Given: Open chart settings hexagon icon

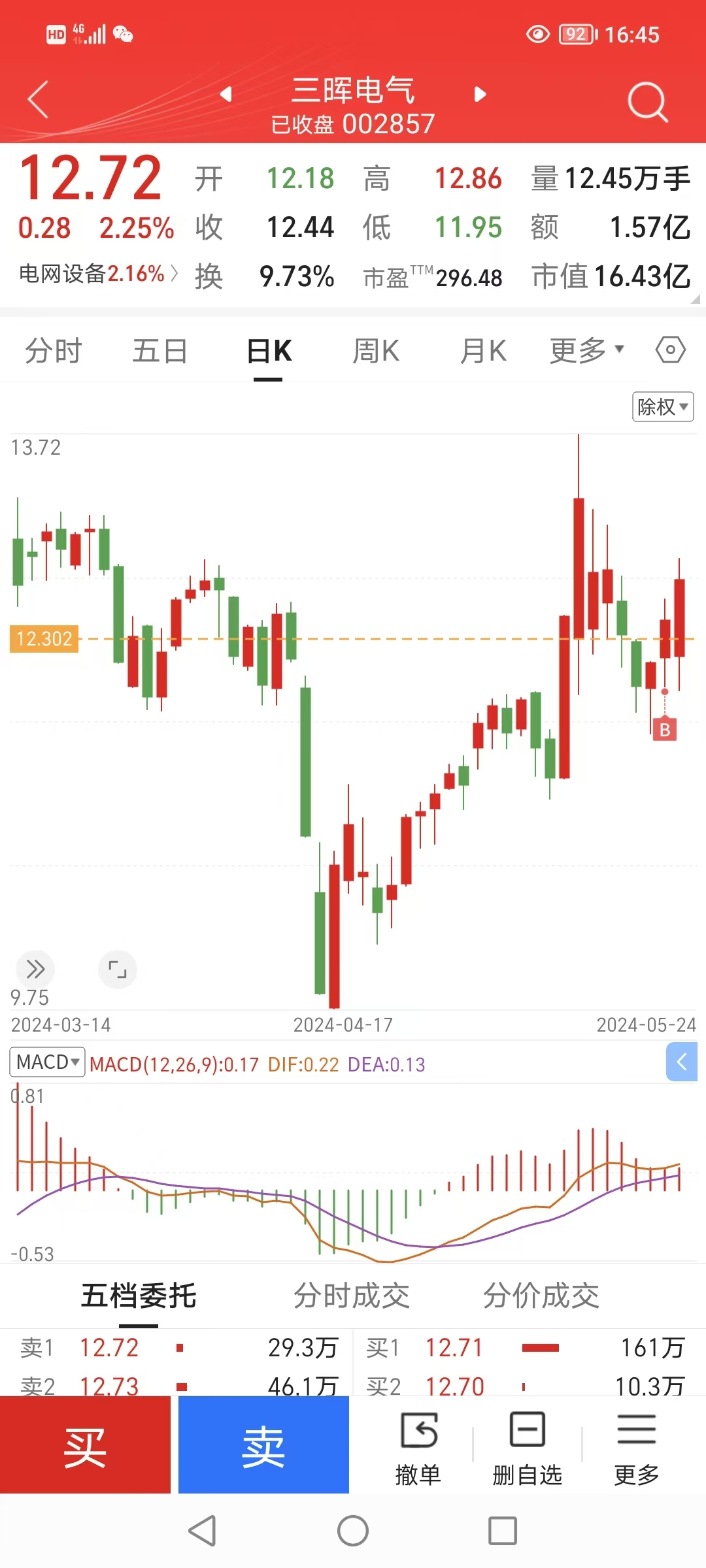Looking at the screenshot, I should point(670,350).
